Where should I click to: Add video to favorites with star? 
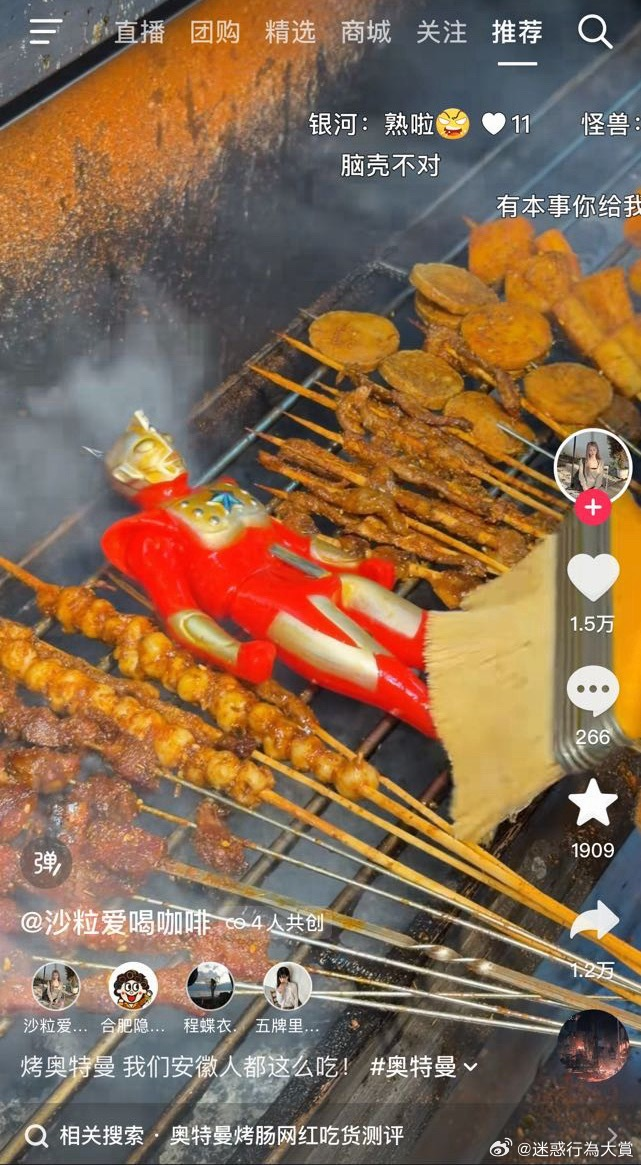[x=593, y=804]
